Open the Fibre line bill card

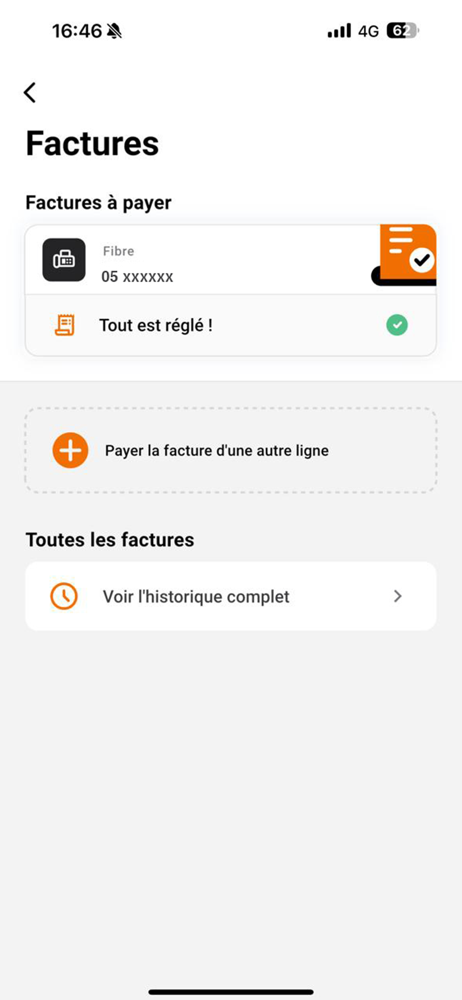[231, 260]
